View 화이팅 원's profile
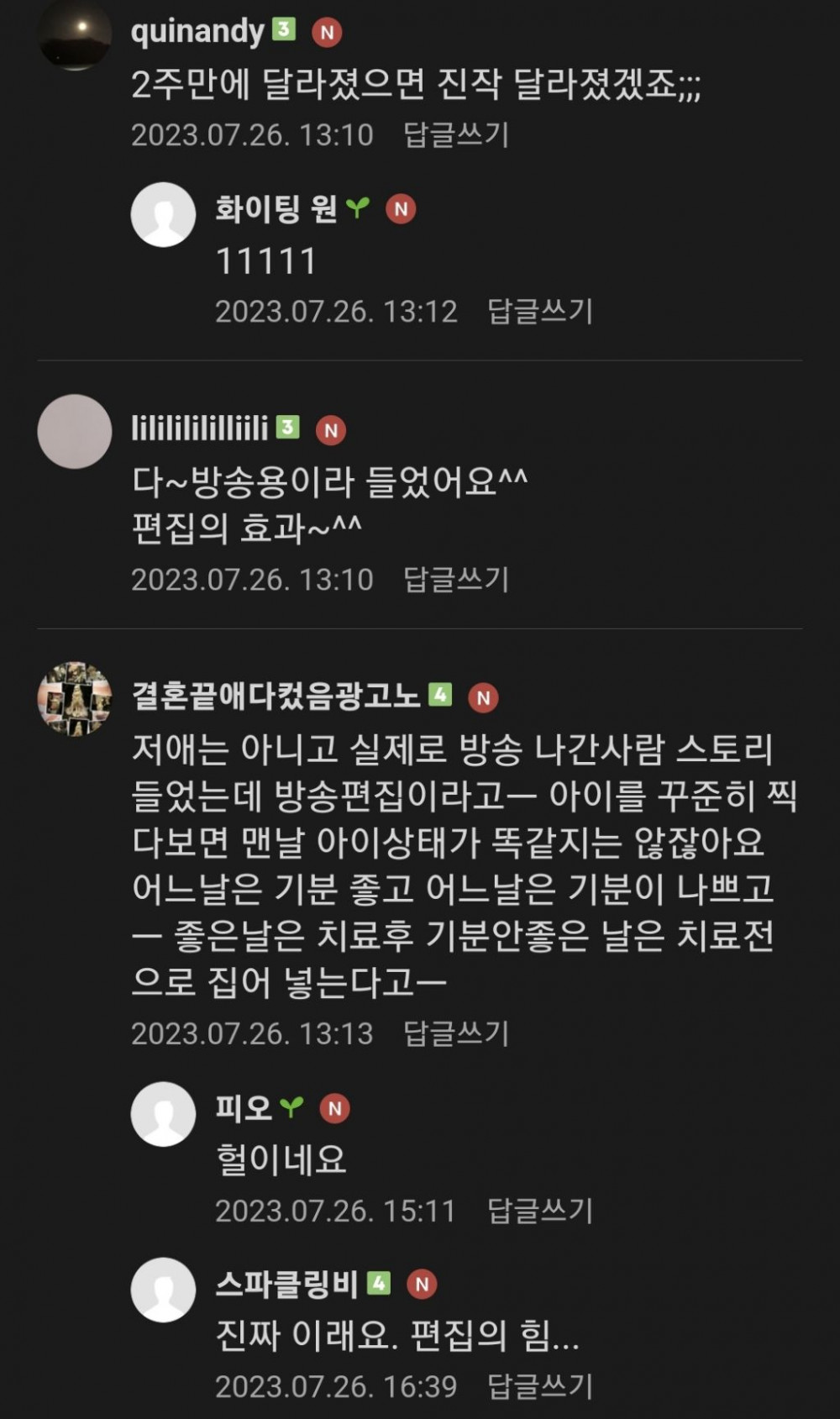The width and height of the screenshot is (840, 1419). [x=163, y=215]
